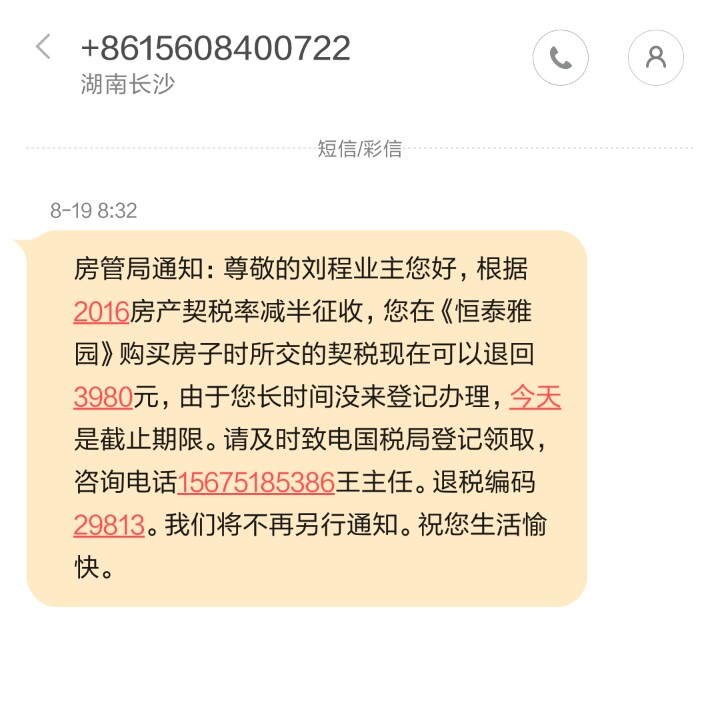Tap the underlined 3980 amount link
Viewport: 720px width, 708px height.
point(103,398)
